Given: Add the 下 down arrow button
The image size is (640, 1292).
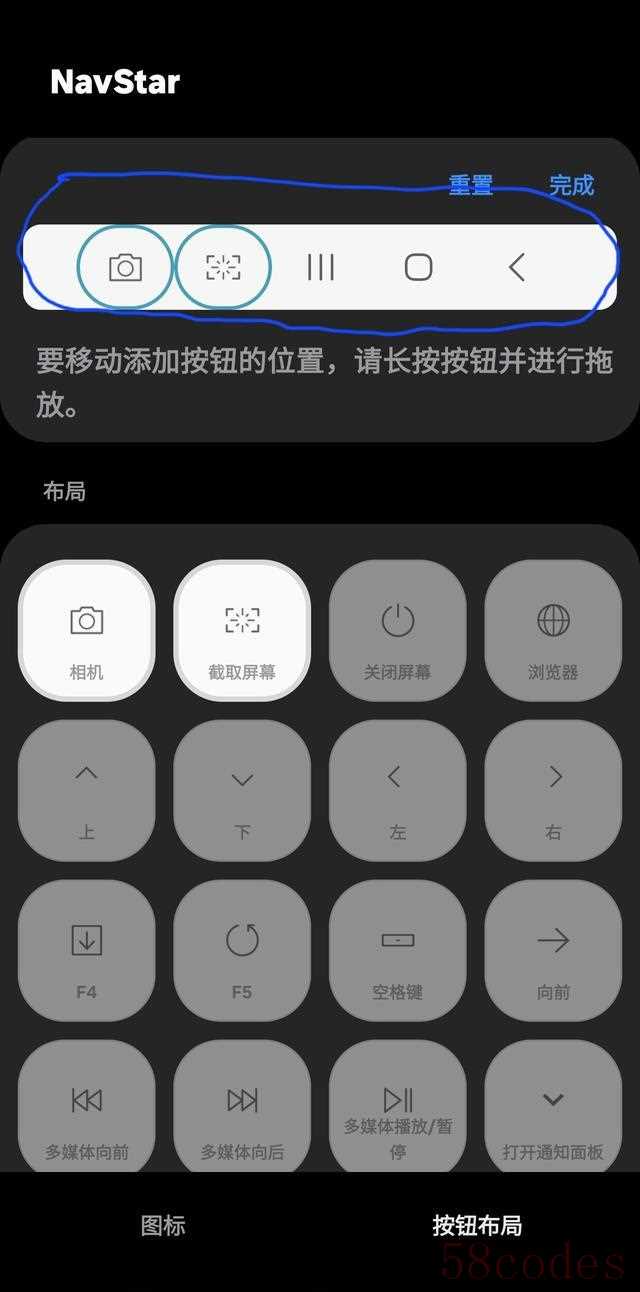Looking at the screenshot, I should coord(242,790).
